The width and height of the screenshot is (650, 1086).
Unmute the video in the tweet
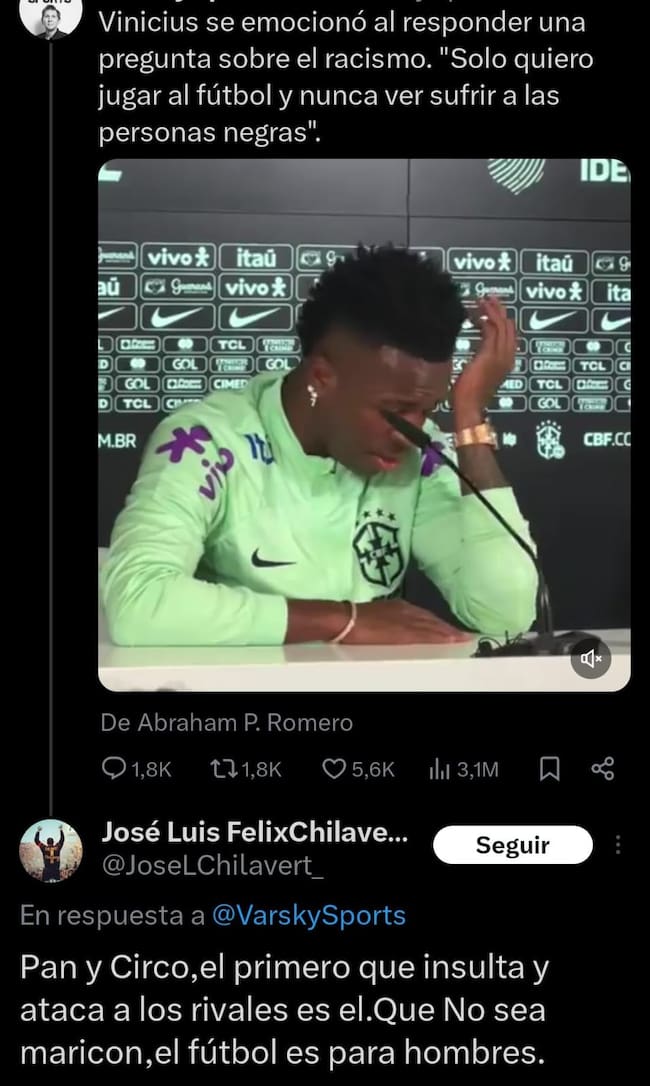point(591,658)
